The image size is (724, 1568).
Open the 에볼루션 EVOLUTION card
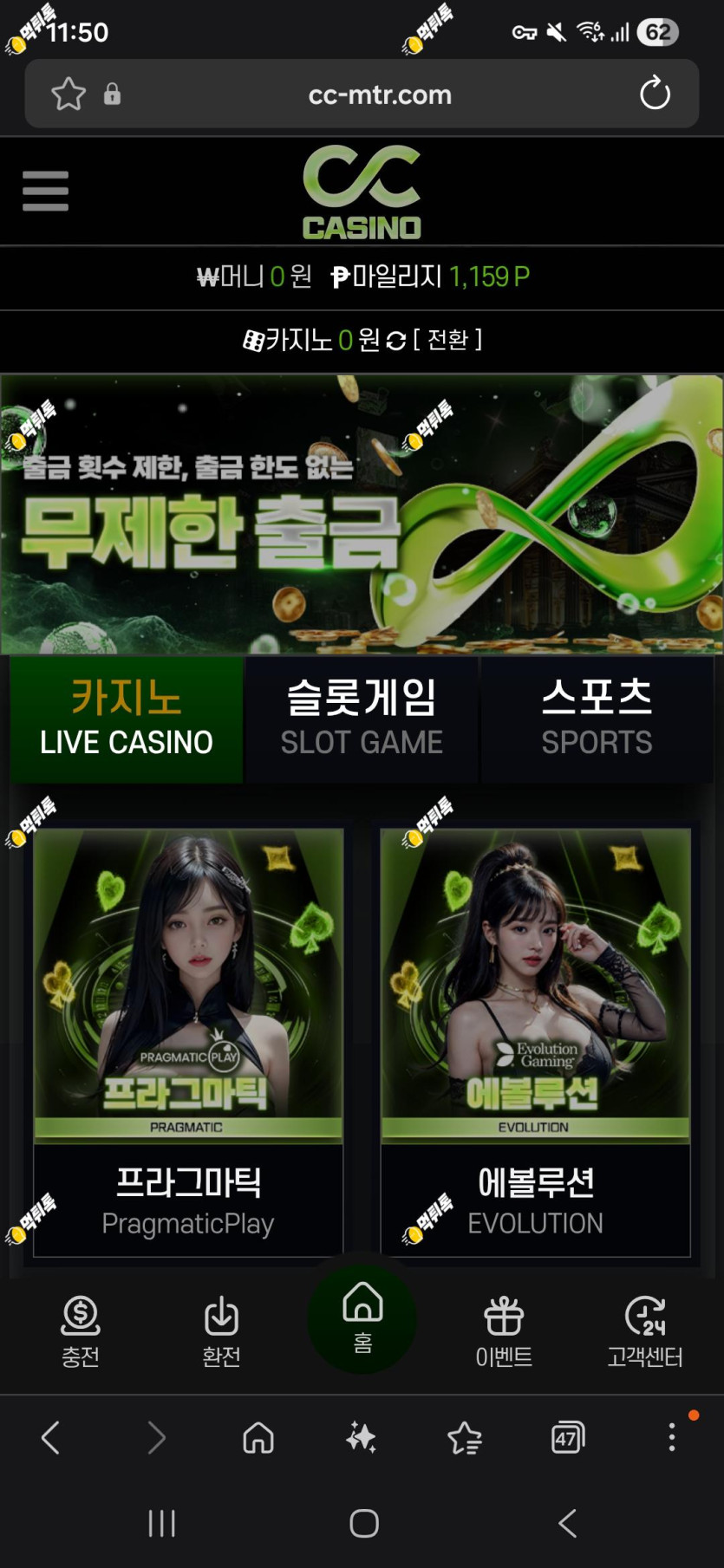tap(535, 1042)
